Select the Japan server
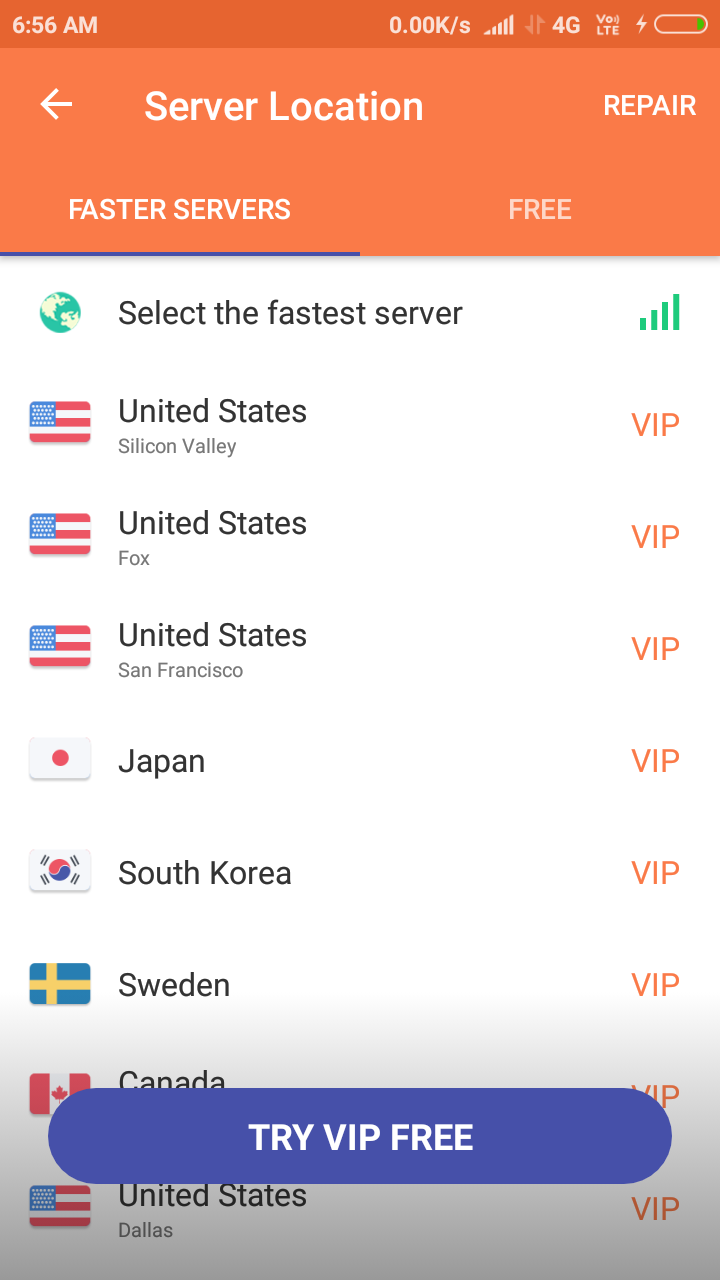 162,761
